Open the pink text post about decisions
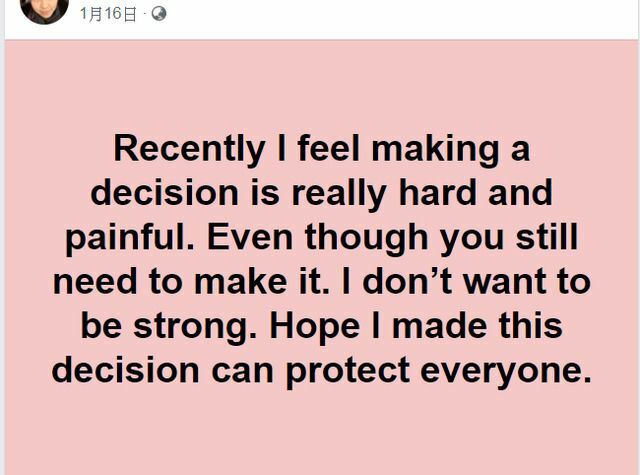 (x=320, y=258)
